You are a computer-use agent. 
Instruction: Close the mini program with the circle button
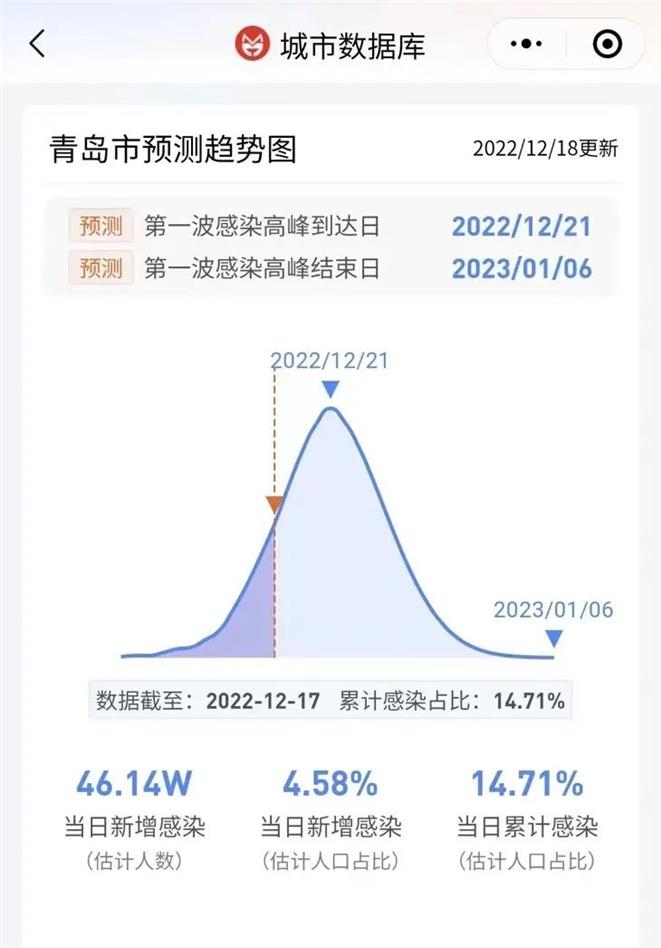[607, 44]
